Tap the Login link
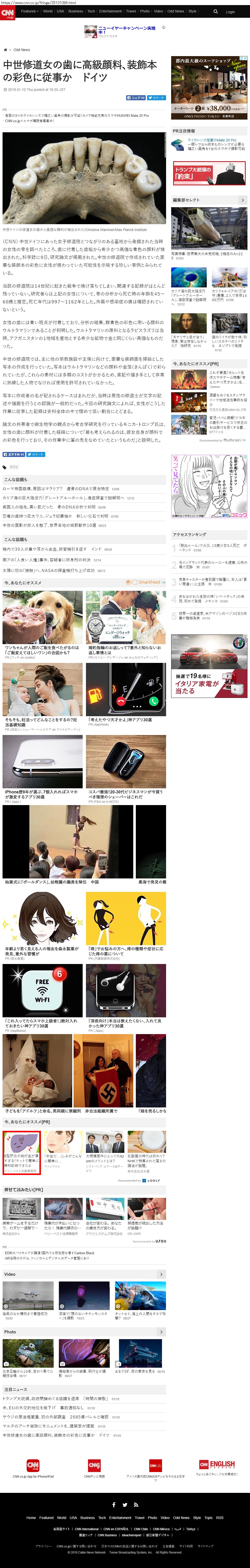 tap(230, 12)
